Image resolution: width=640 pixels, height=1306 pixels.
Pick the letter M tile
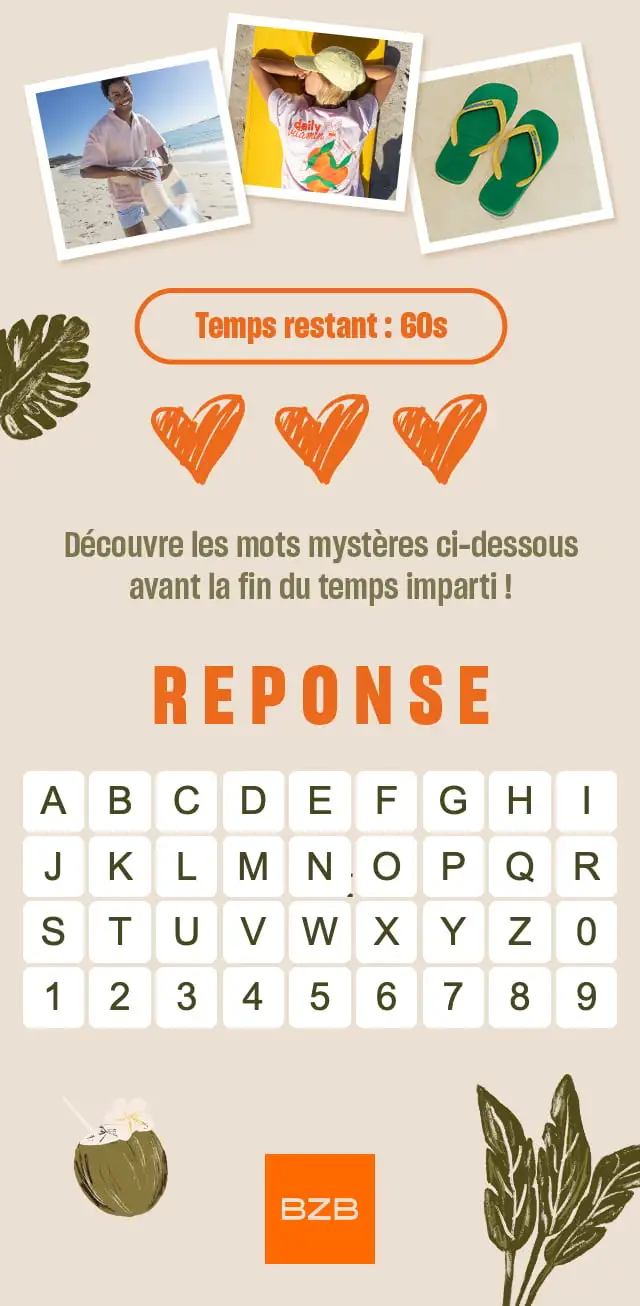(x=253, y=867)
